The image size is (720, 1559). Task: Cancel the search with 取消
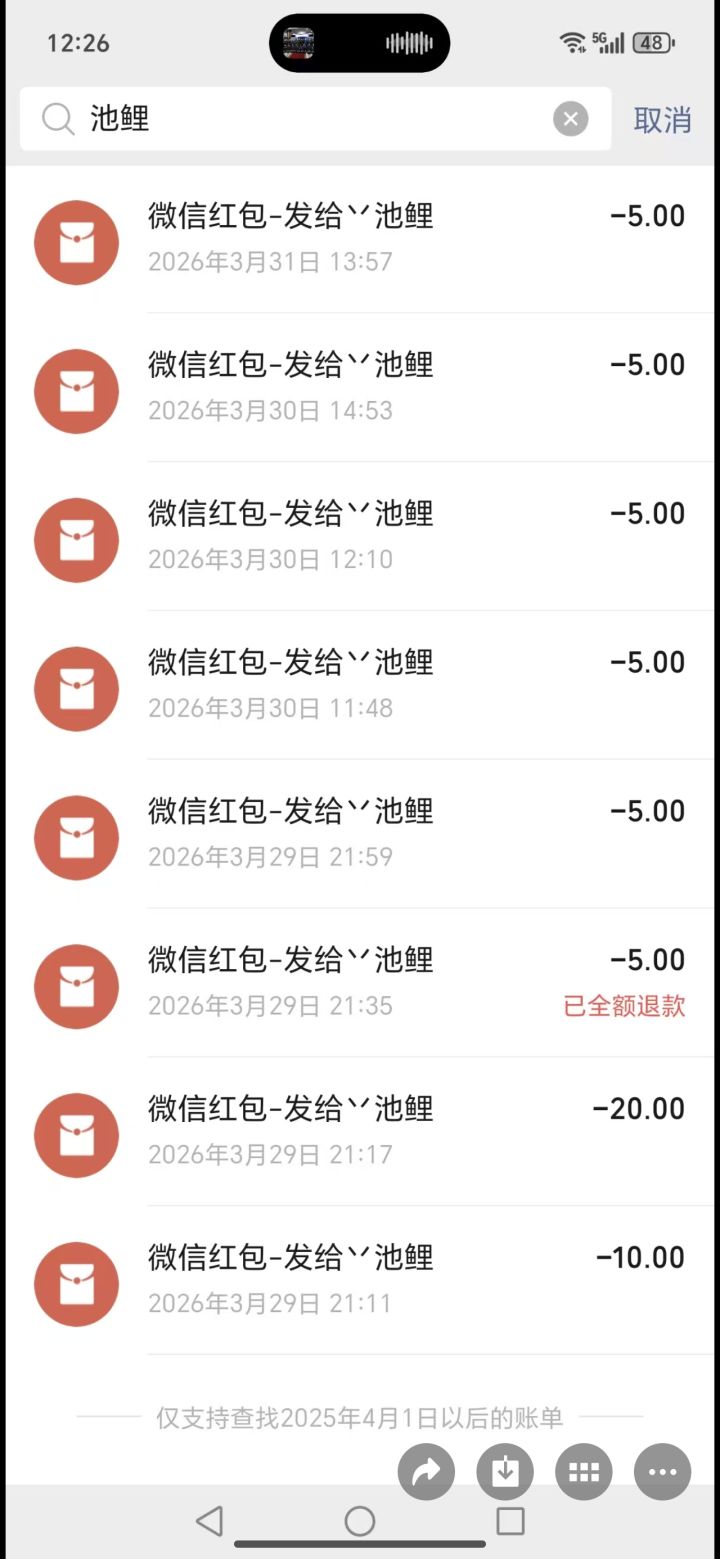tap(662, 120)
